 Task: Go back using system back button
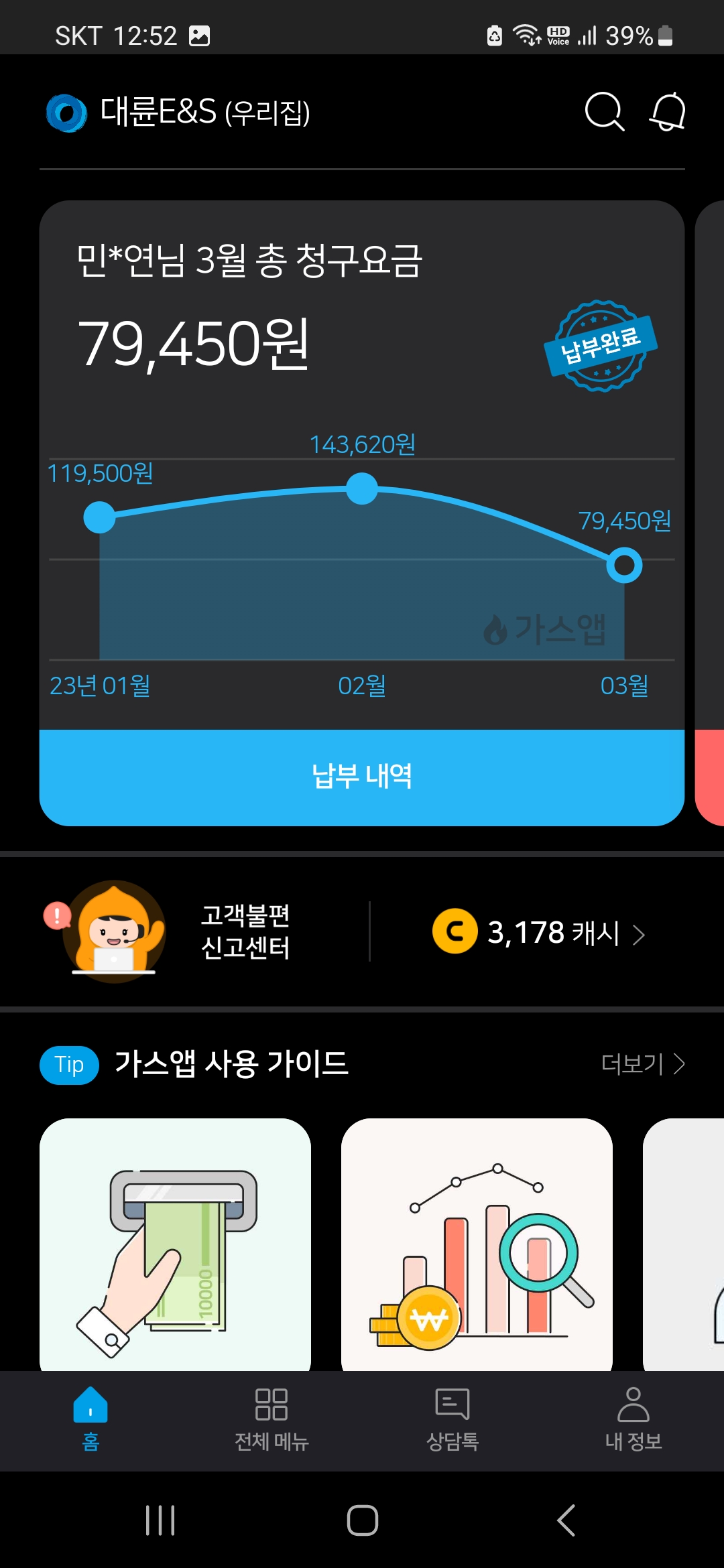(566, 1520)
